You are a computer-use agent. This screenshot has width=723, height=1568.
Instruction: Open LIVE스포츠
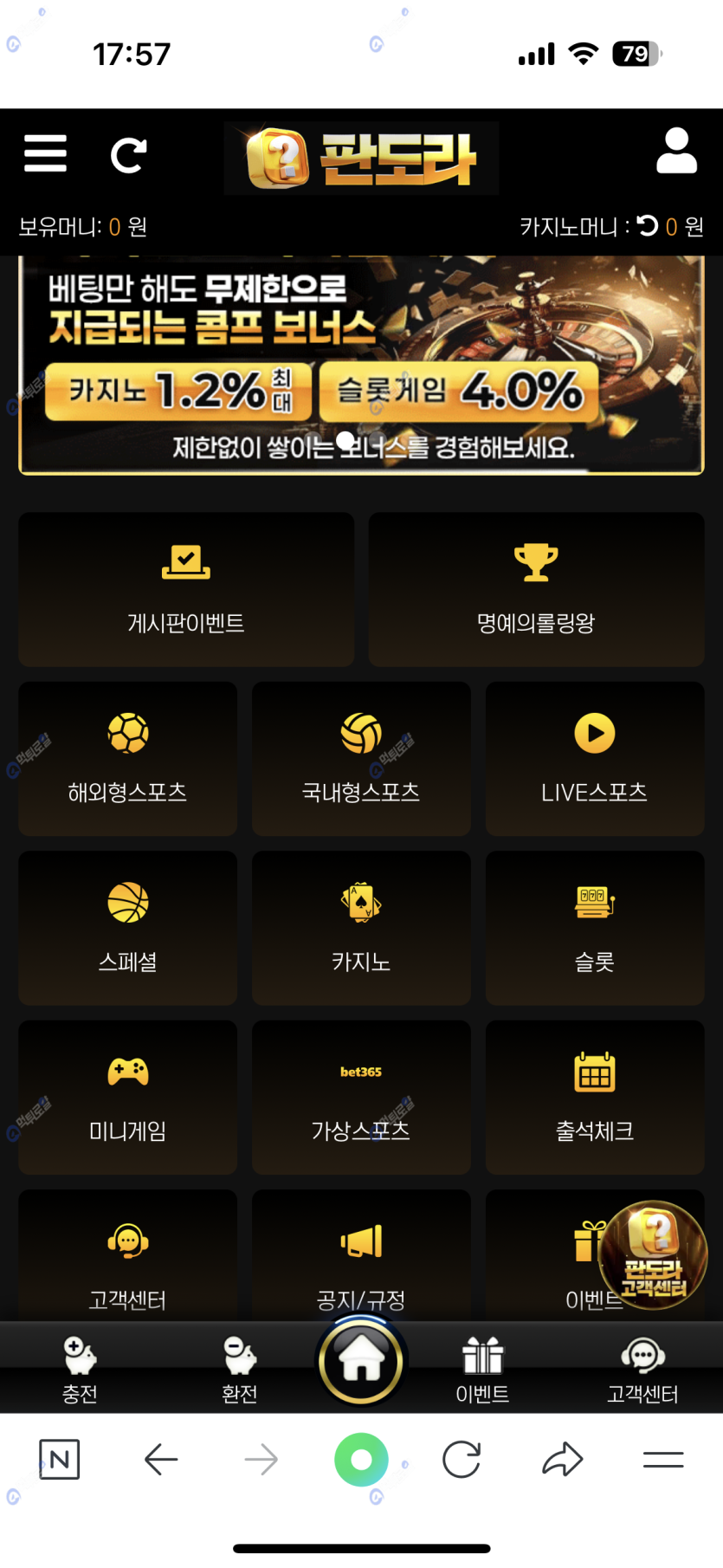(595, 758)
